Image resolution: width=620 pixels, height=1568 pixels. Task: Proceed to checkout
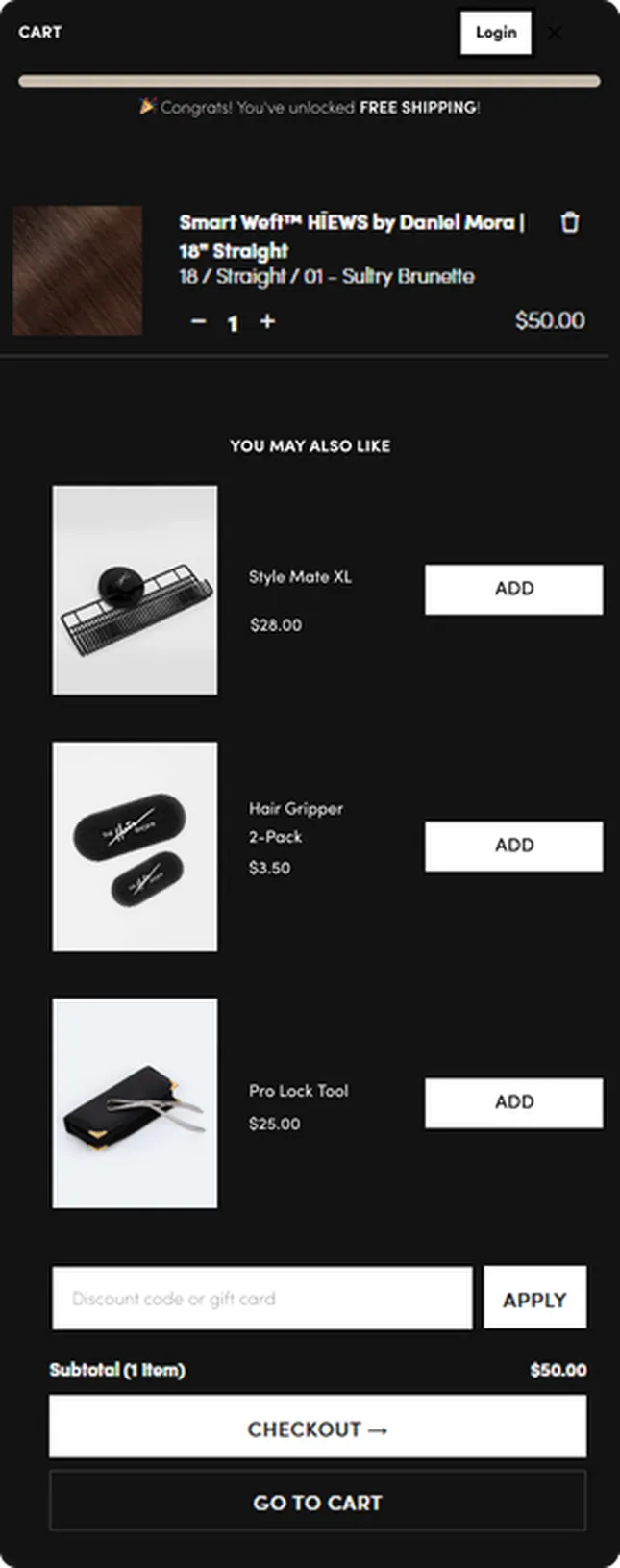(x=317, y=1429)
